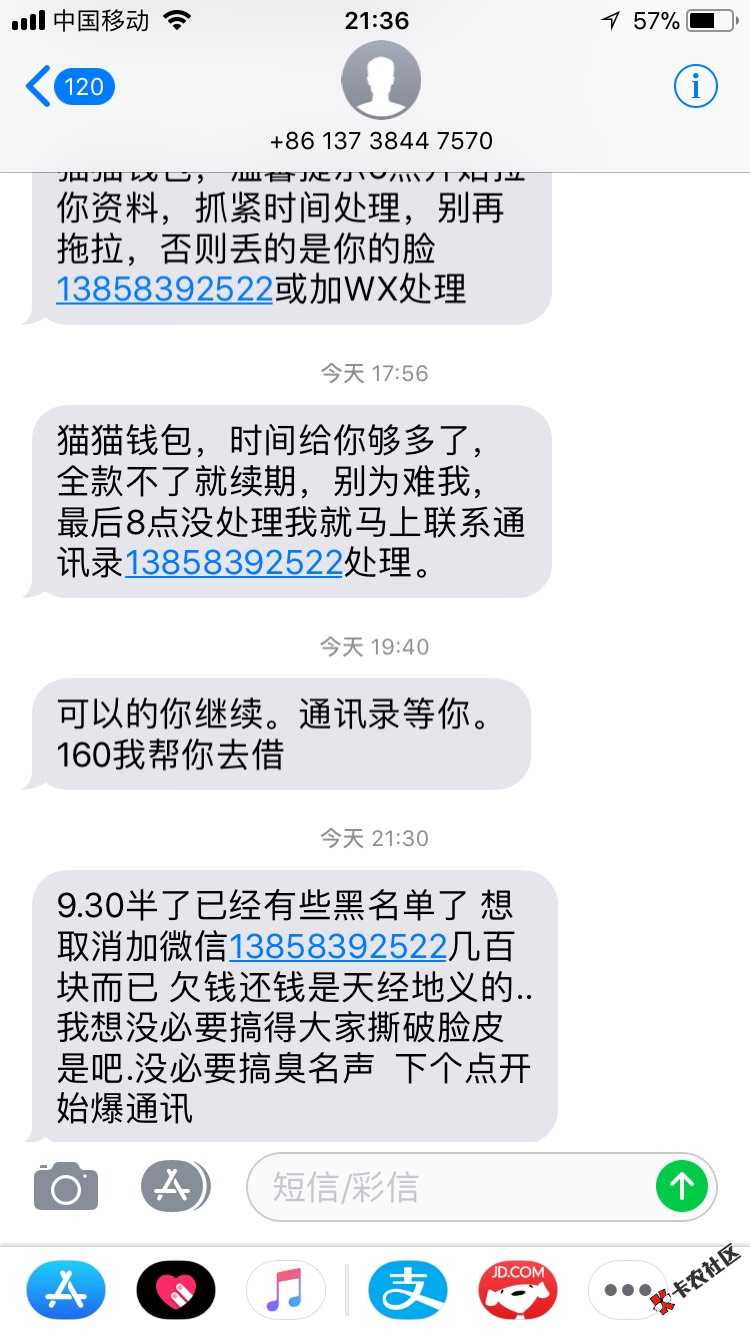Open the number link in the 17:56 message
This screenshot has height=1334, width=750.
coord(234,563)
